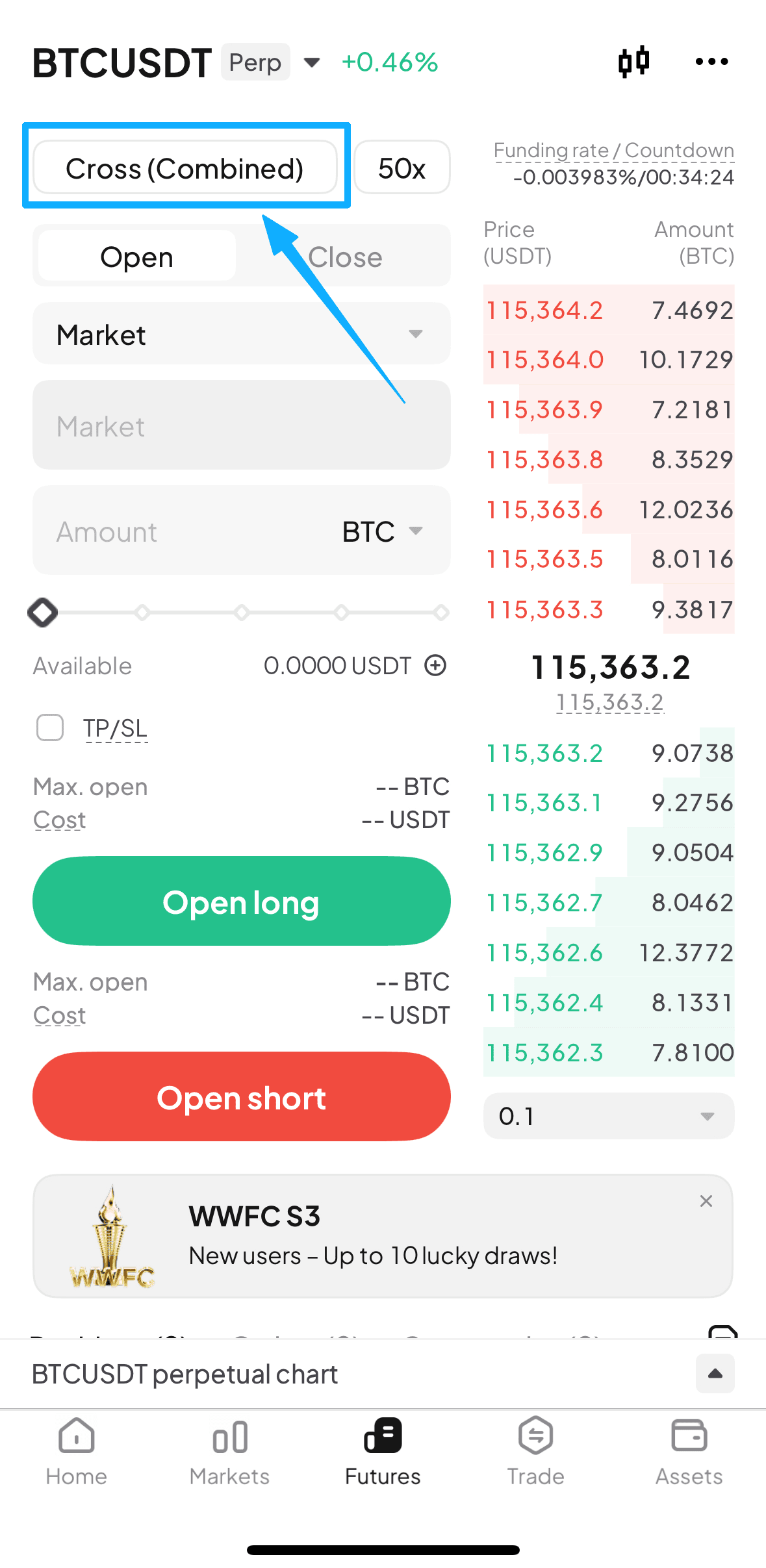This screenshot has width=766, height=1568.
Task: Switch to the Close tab
Action: tap(344, 257)
